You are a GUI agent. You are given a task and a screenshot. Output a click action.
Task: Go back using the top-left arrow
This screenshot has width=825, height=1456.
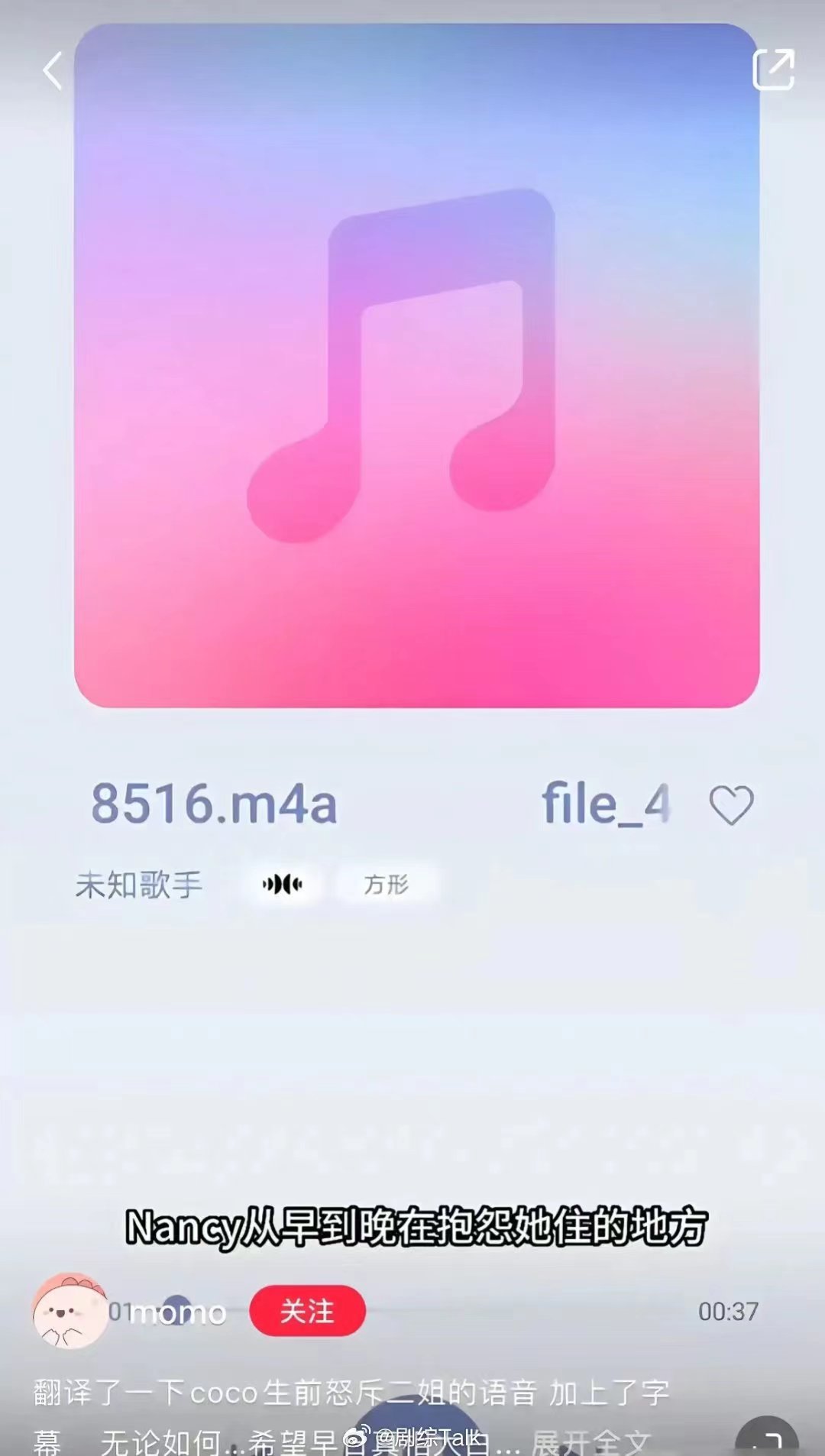(52, 71)
